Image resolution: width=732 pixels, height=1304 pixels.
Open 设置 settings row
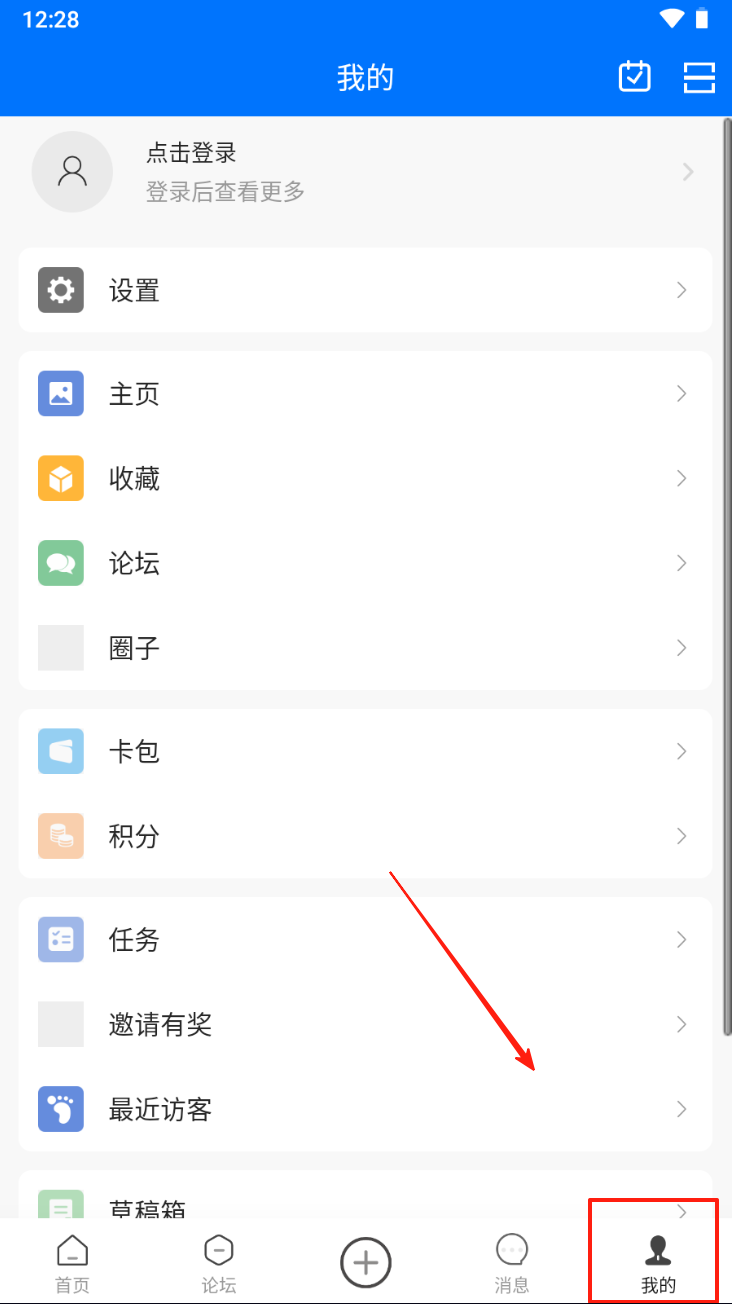365,290
